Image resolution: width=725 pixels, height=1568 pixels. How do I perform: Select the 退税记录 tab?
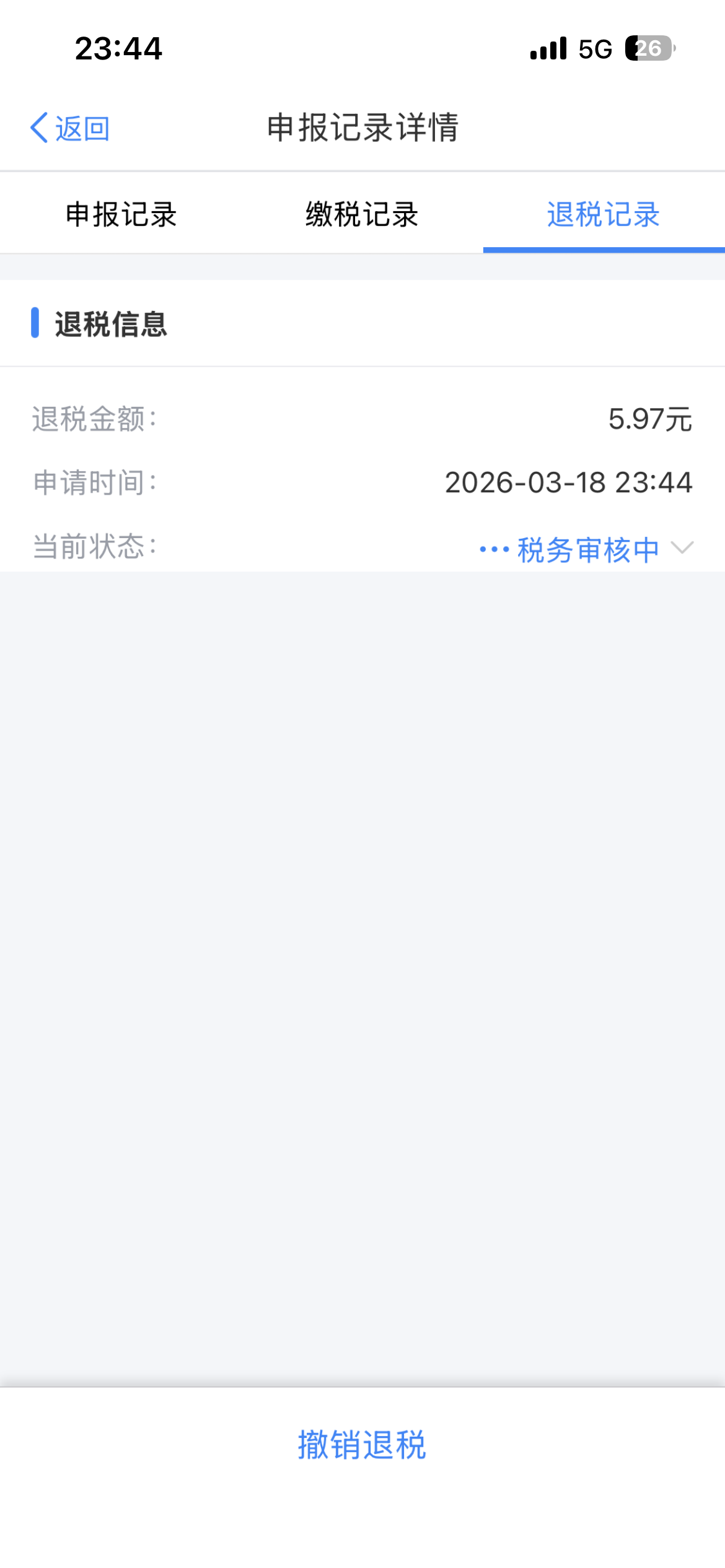[603, 214]
